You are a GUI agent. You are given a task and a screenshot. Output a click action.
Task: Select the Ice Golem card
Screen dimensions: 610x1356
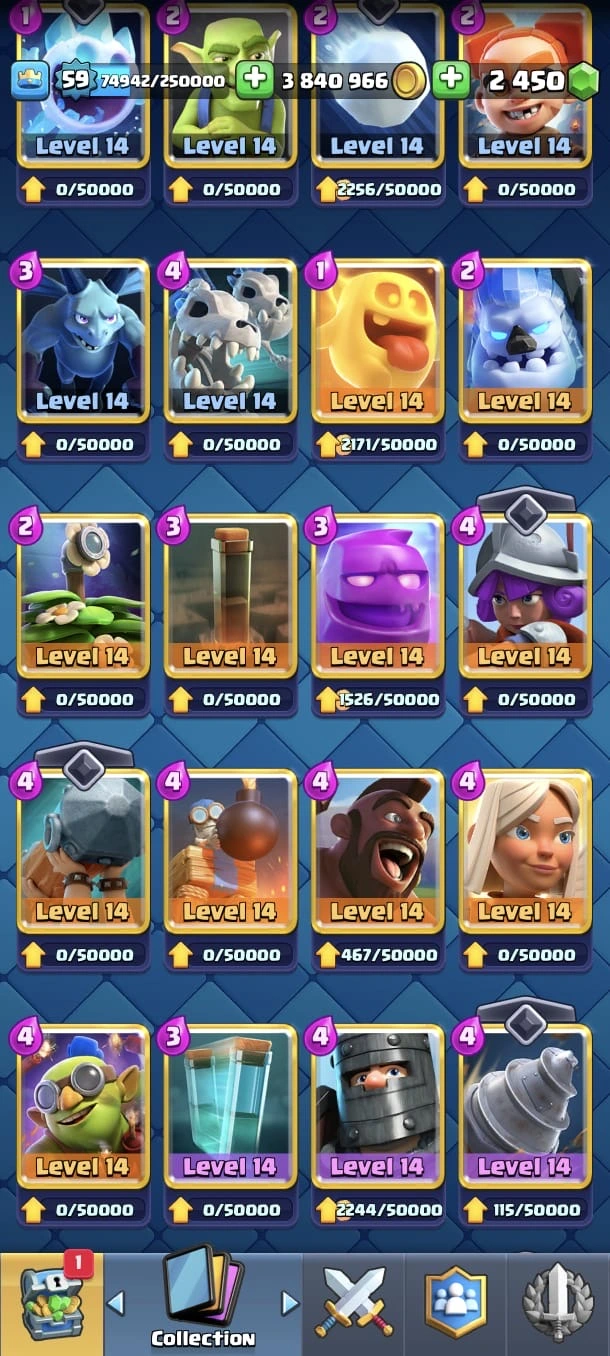(x=524, y=340)
